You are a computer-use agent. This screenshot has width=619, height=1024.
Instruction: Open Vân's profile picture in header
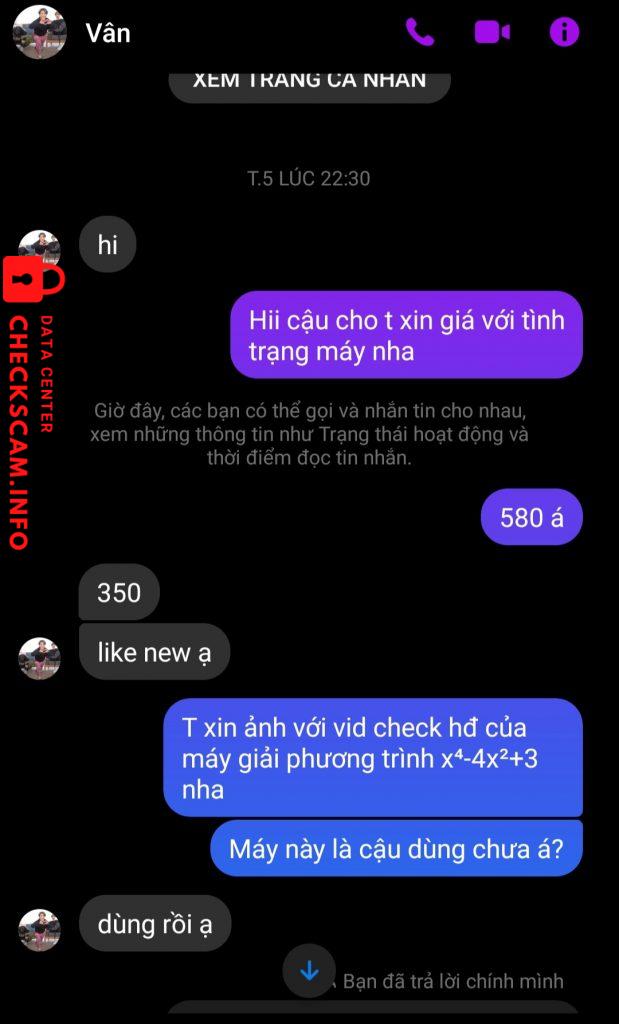click(x=39, y=32)
